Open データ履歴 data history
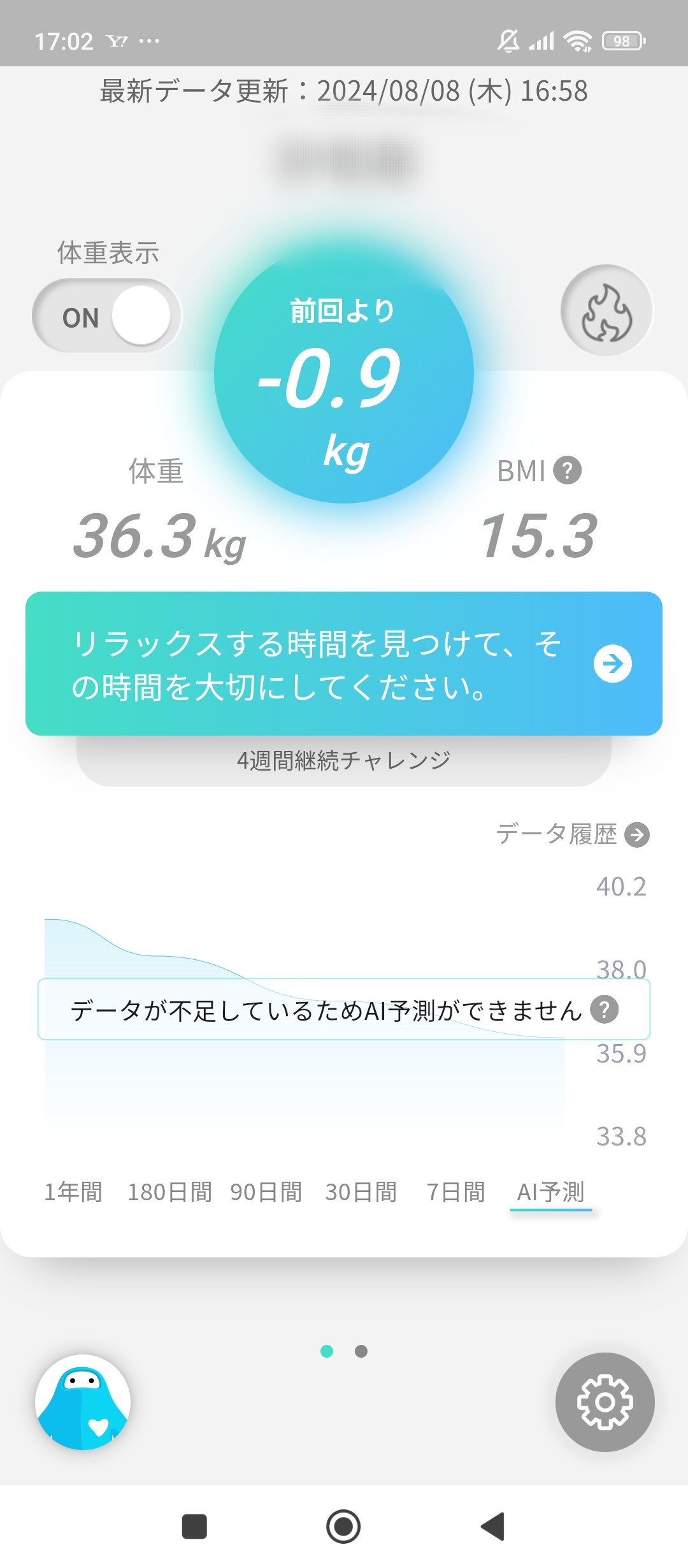Screen dimensions: 688x1568 click(x=572, y=834)
